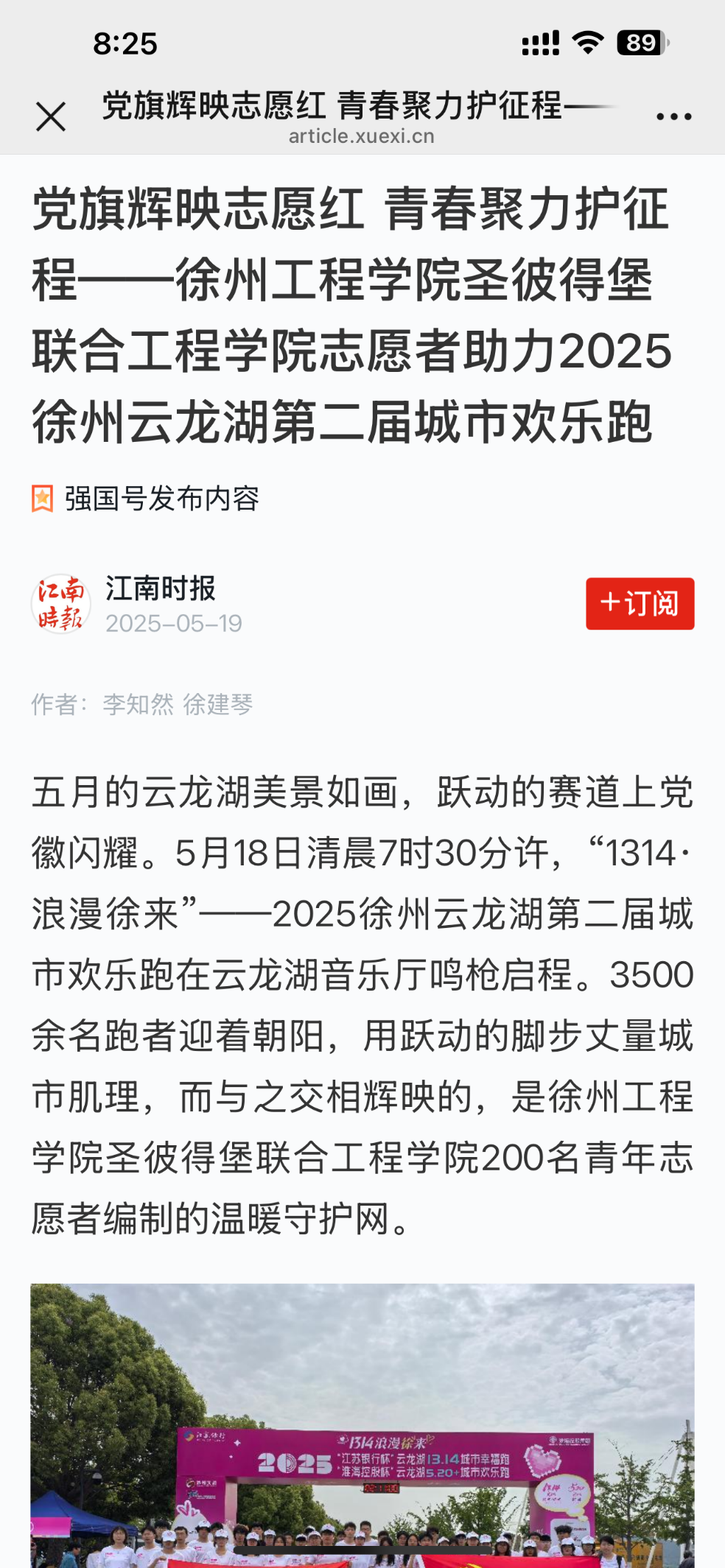Viewport: 725px width, 1568px height.
Task: View the article's group photo
Action: [362, 1424]
